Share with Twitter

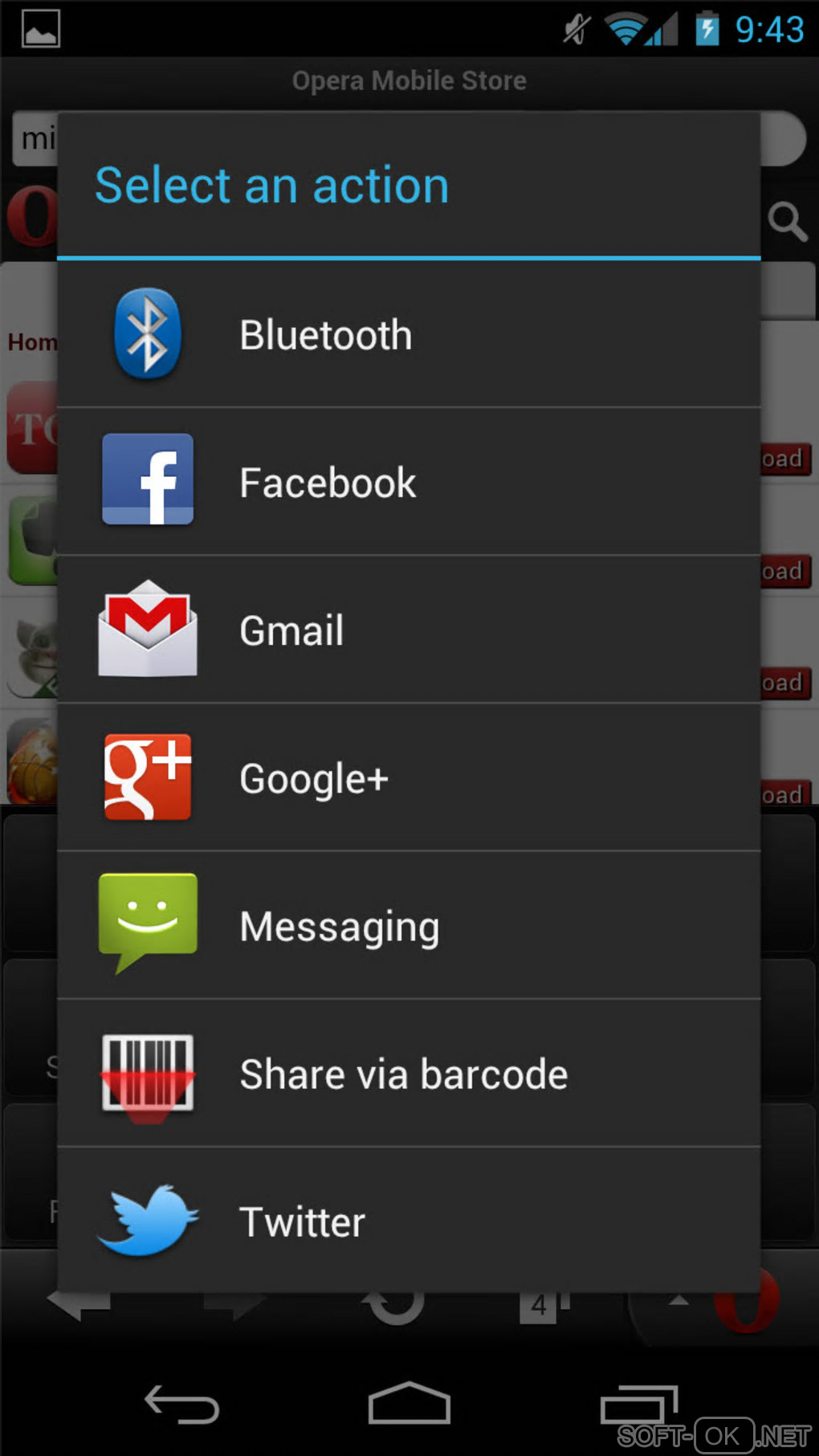click(x=408, y=1221)
